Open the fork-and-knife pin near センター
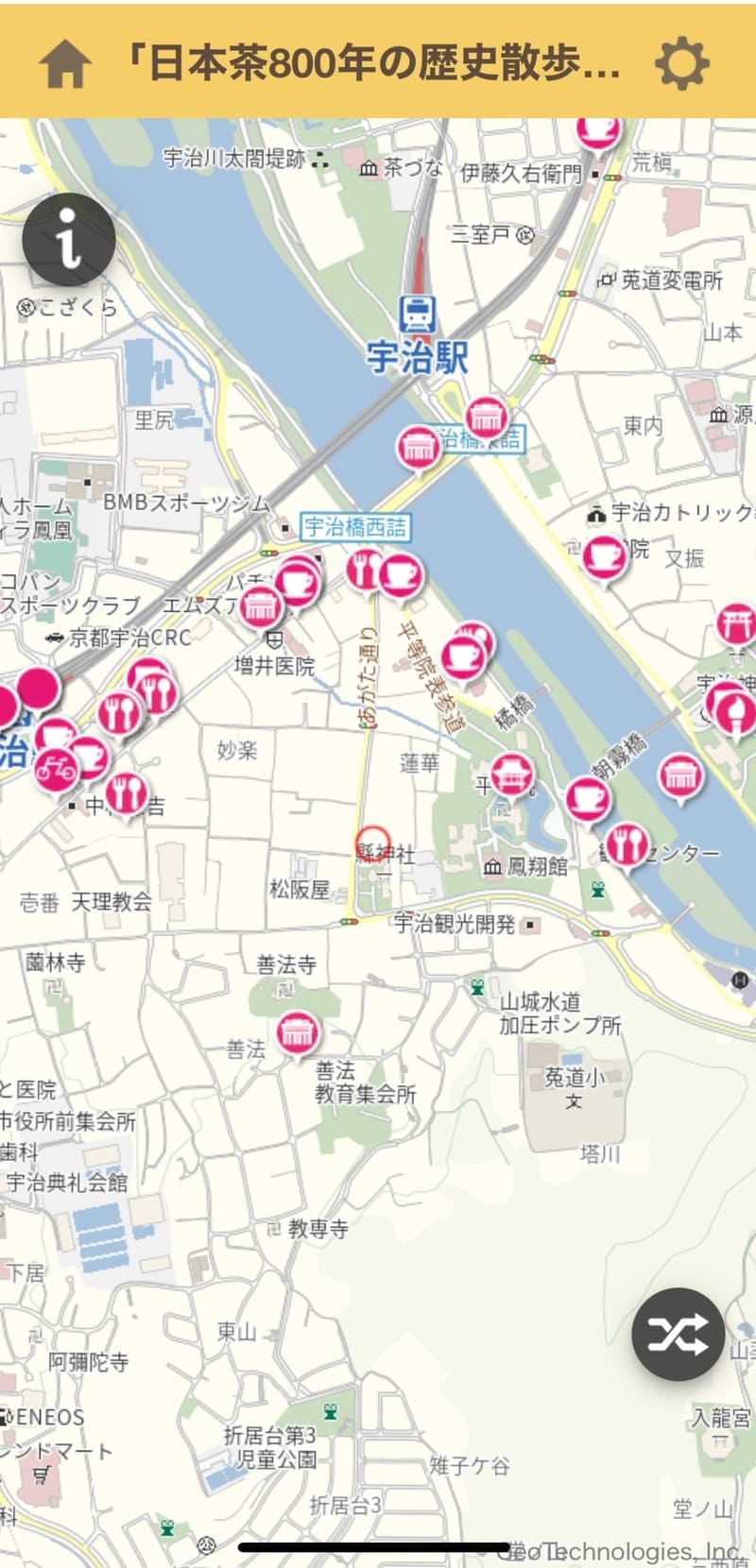 (626, 844)
